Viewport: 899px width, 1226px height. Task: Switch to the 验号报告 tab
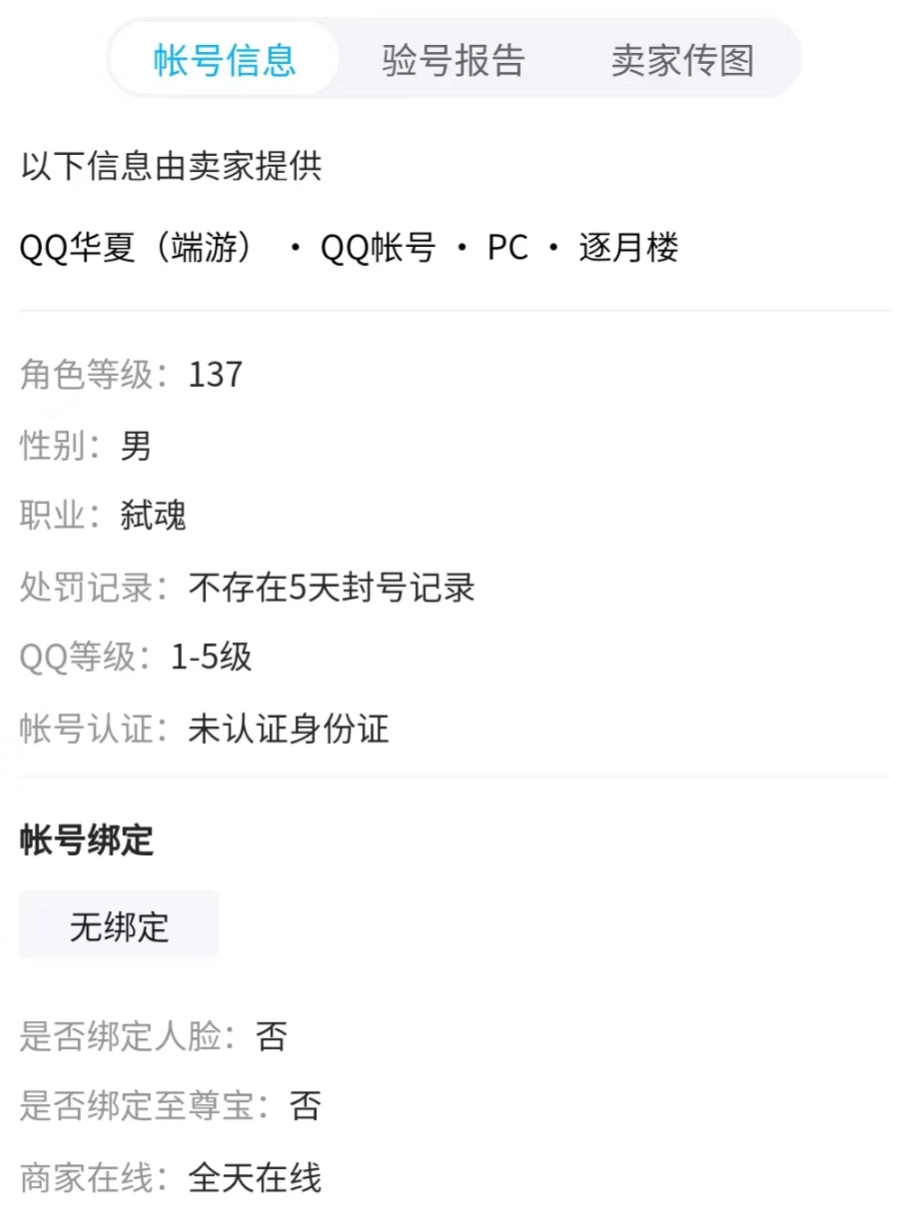tap(453, 60)
